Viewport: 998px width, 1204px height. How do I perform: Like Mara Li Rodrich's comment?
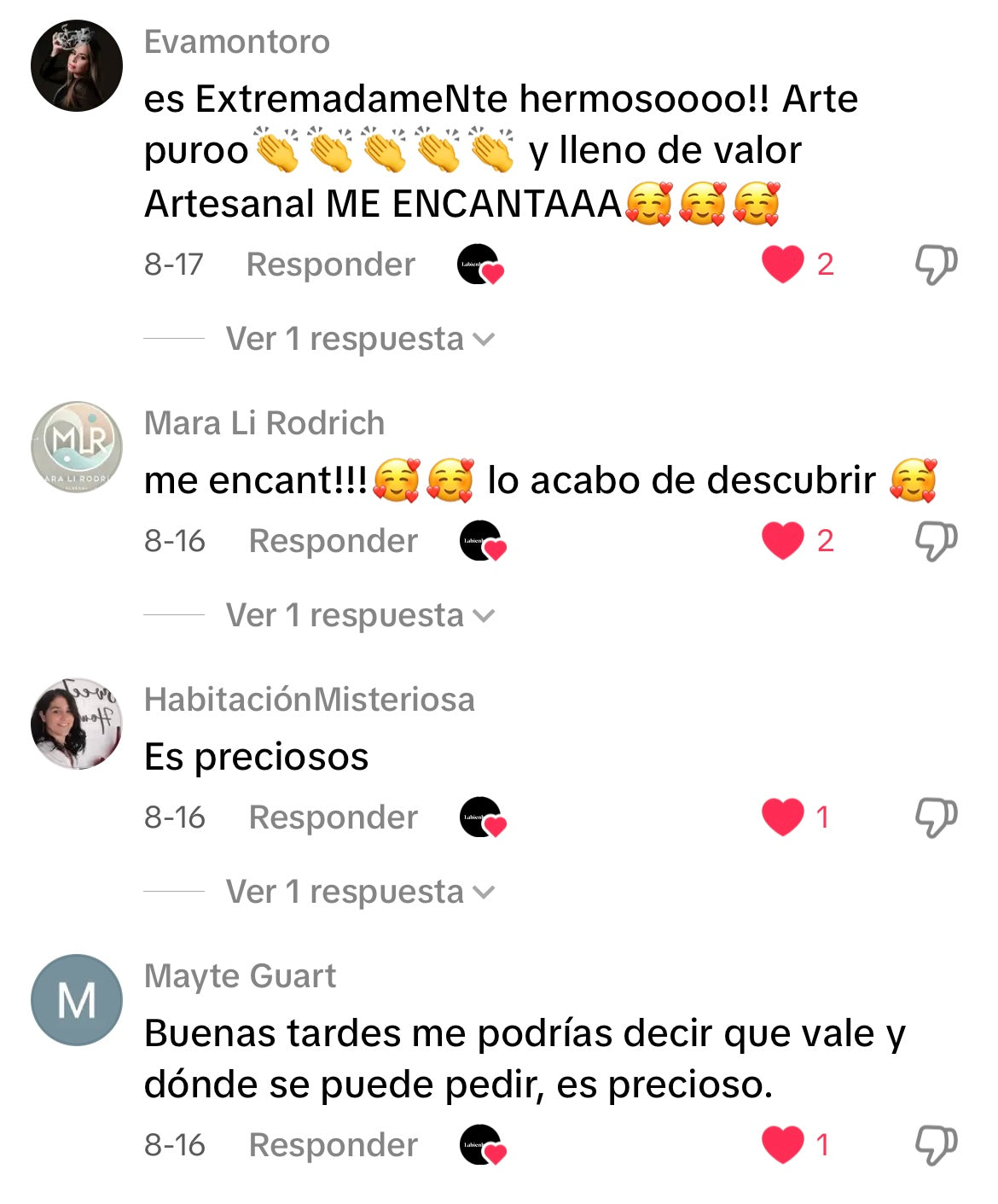(x=782, y=541)
